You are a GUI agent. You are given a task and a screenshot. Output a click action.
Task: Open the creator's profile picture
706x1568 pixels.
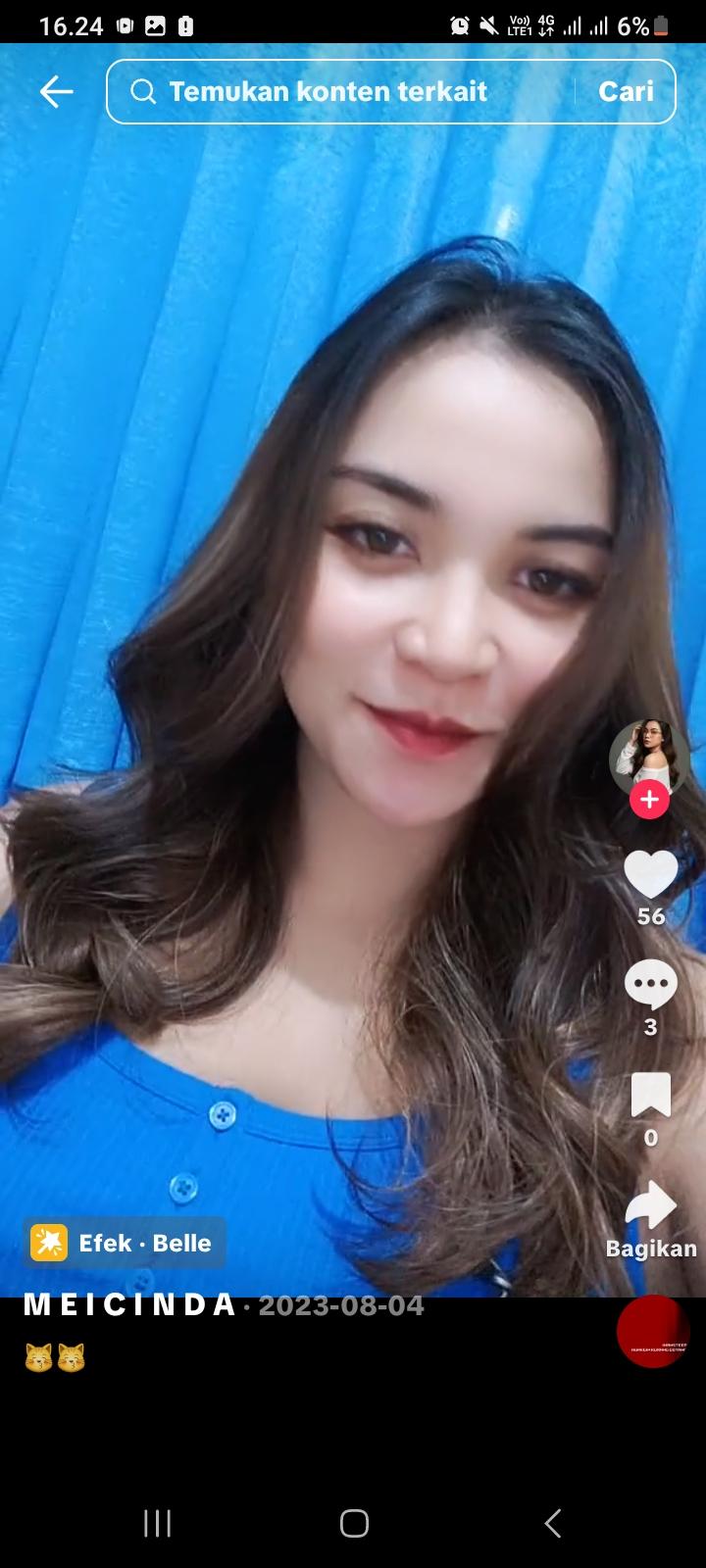[x=648, y=757]
